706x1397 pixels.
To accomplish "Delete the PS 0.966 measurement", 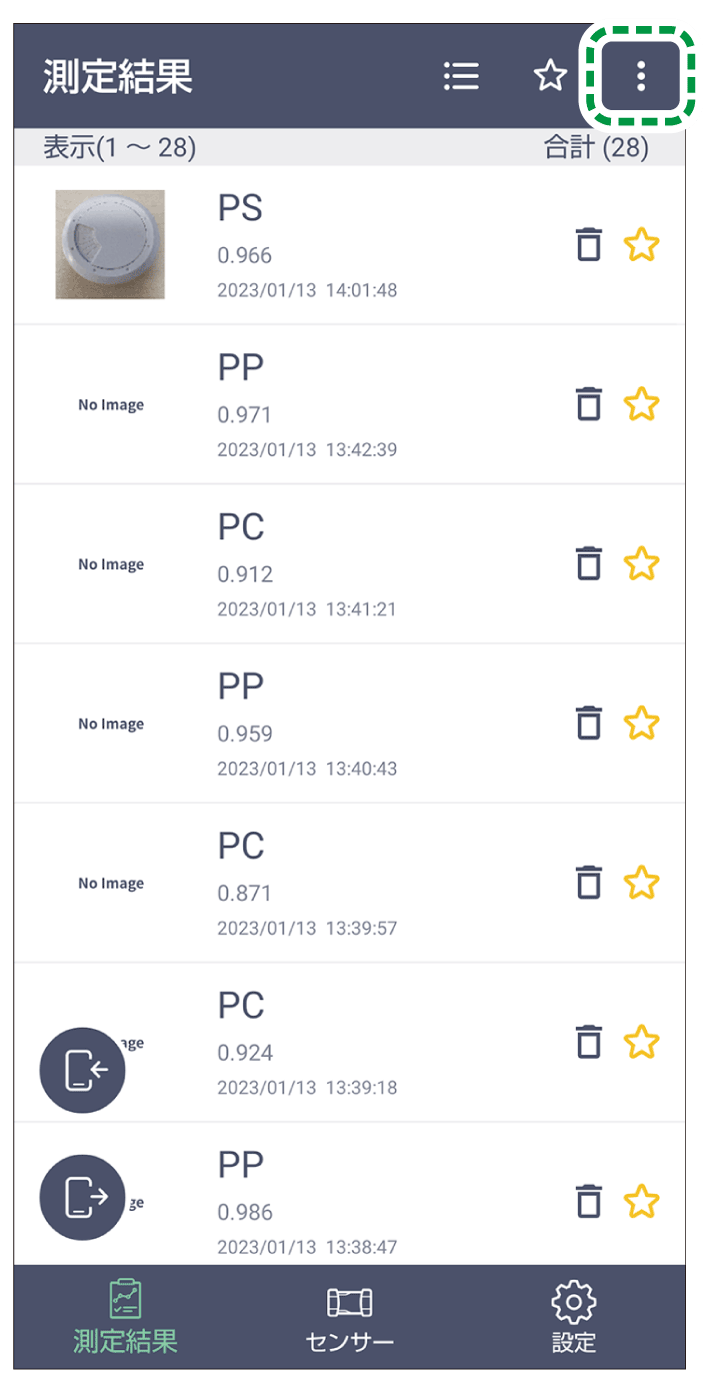I will [589, 244].
